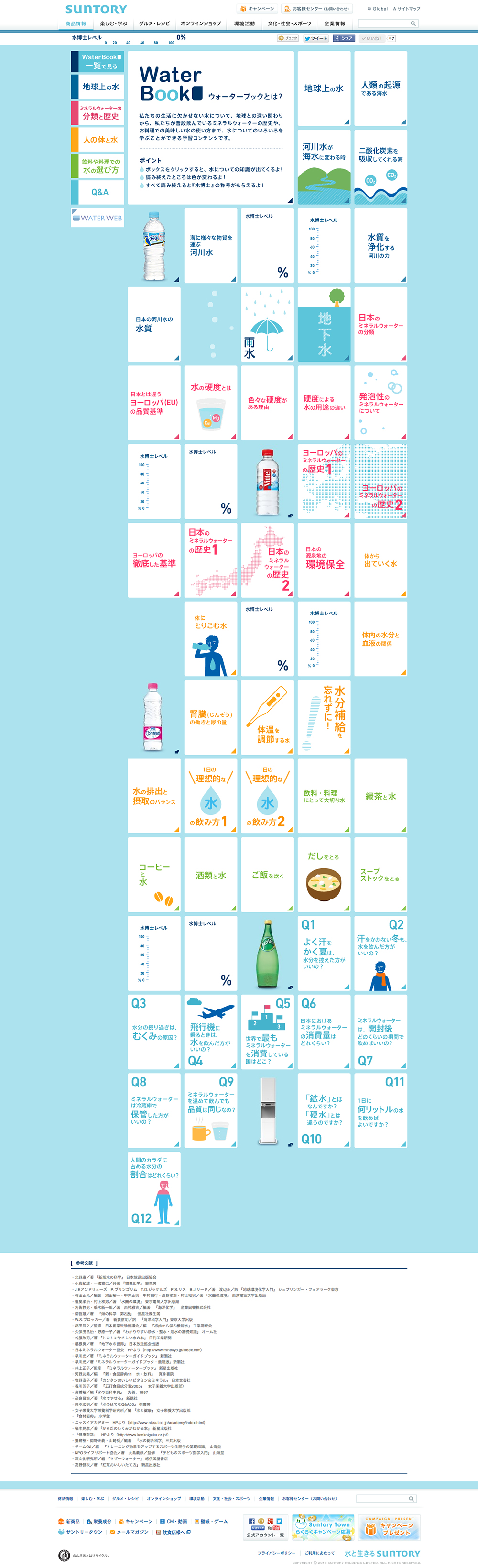Viewport: 478px width, 1568px height.
Task: Select 人の体と水 in the sidebar
Action: click(98, 139)
